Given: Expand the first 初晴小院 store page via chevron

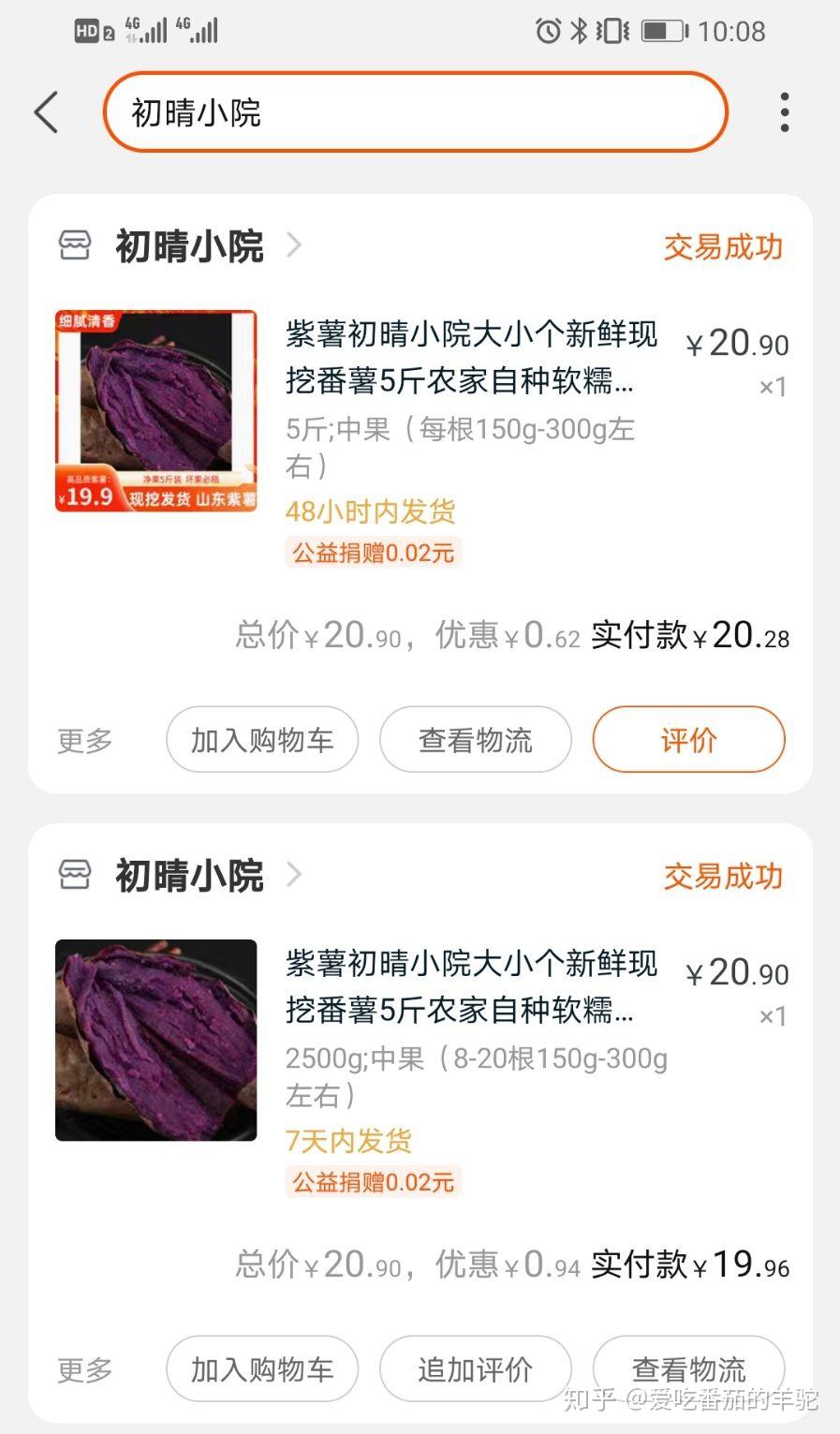Looking at the screenshot, I should coord(294,245).
